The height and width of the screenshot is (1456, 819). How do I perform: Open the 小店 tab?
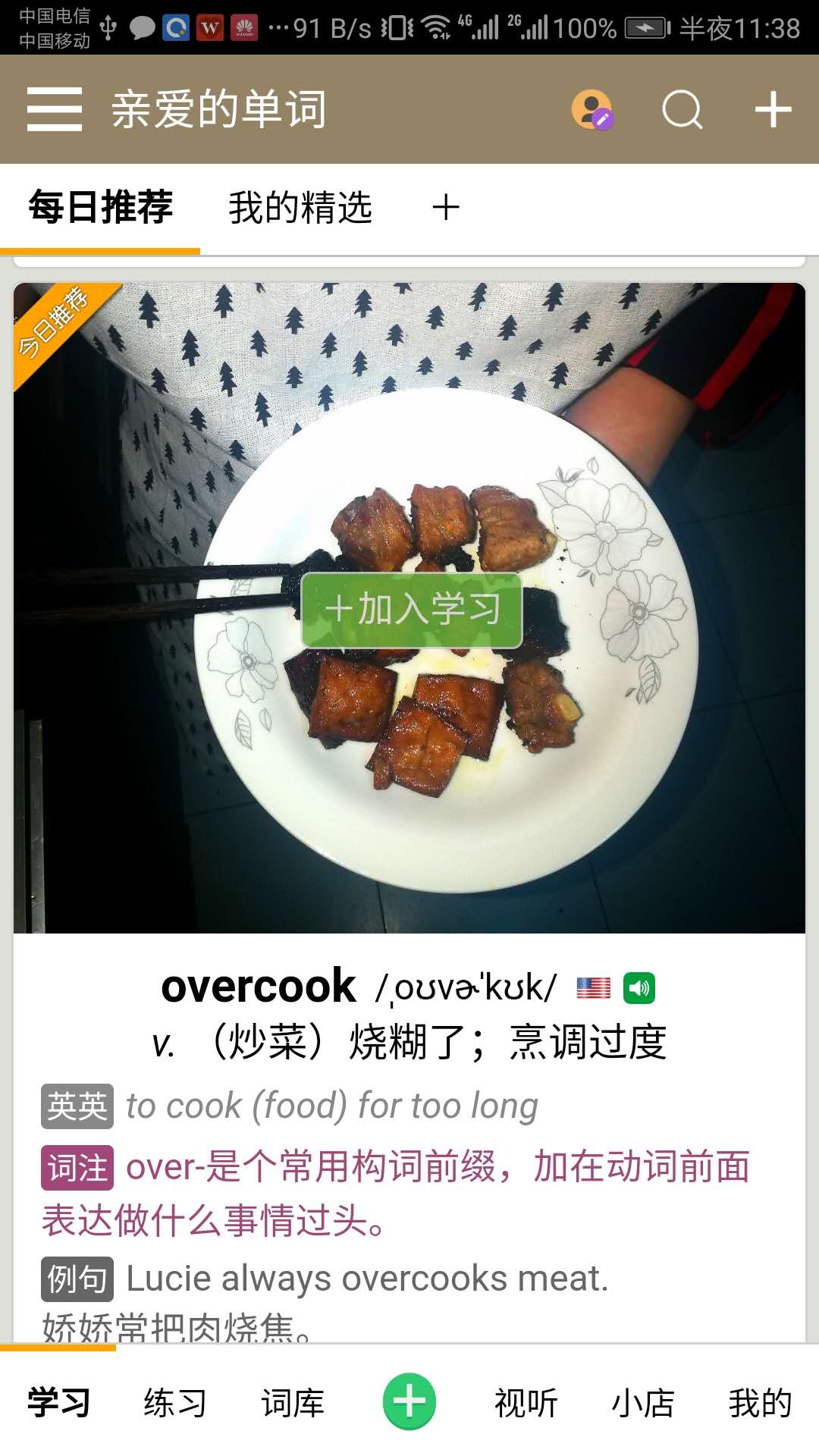(643, 1403)
